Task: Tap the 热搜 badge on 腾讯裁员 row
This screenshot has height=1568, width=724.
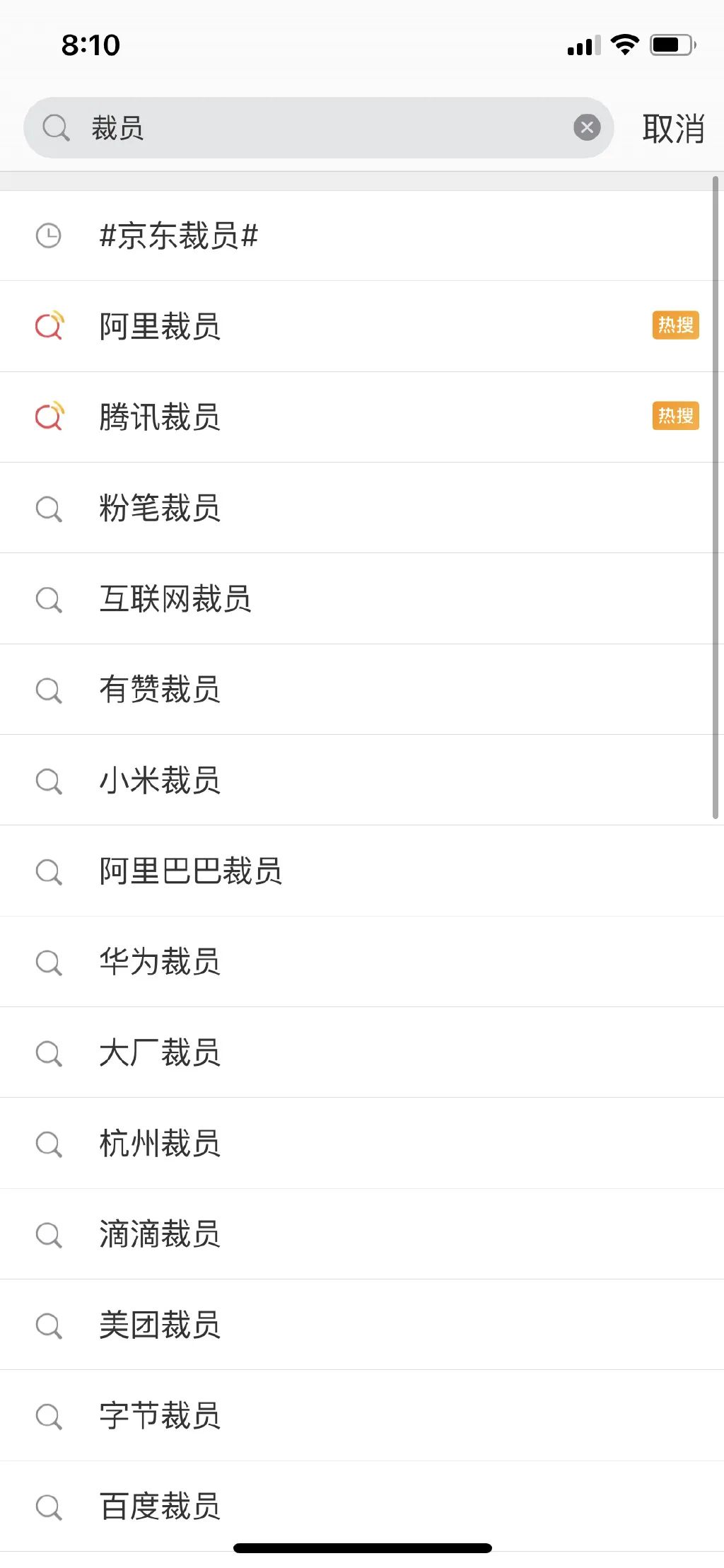Action: point(675,417)
